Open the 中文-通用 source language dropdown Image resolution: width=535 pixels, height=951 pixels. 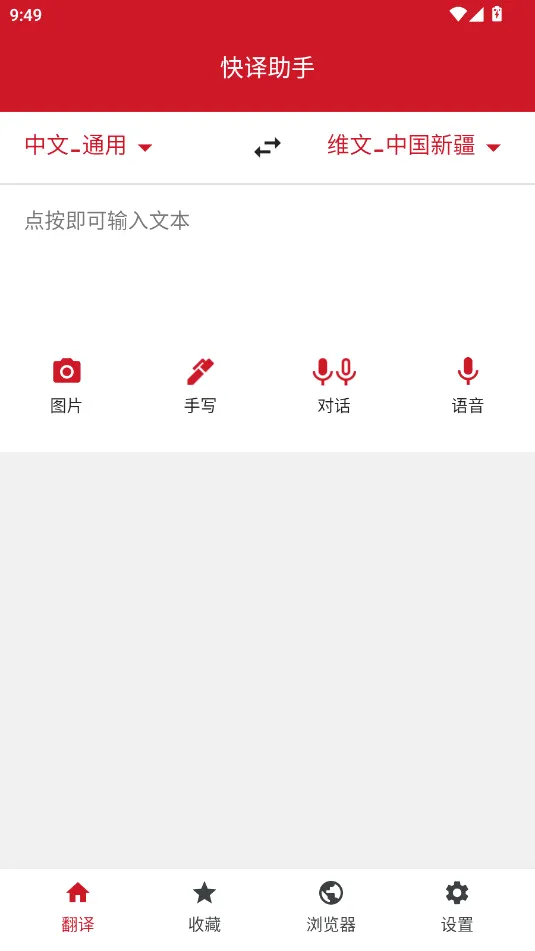[89, 146]
